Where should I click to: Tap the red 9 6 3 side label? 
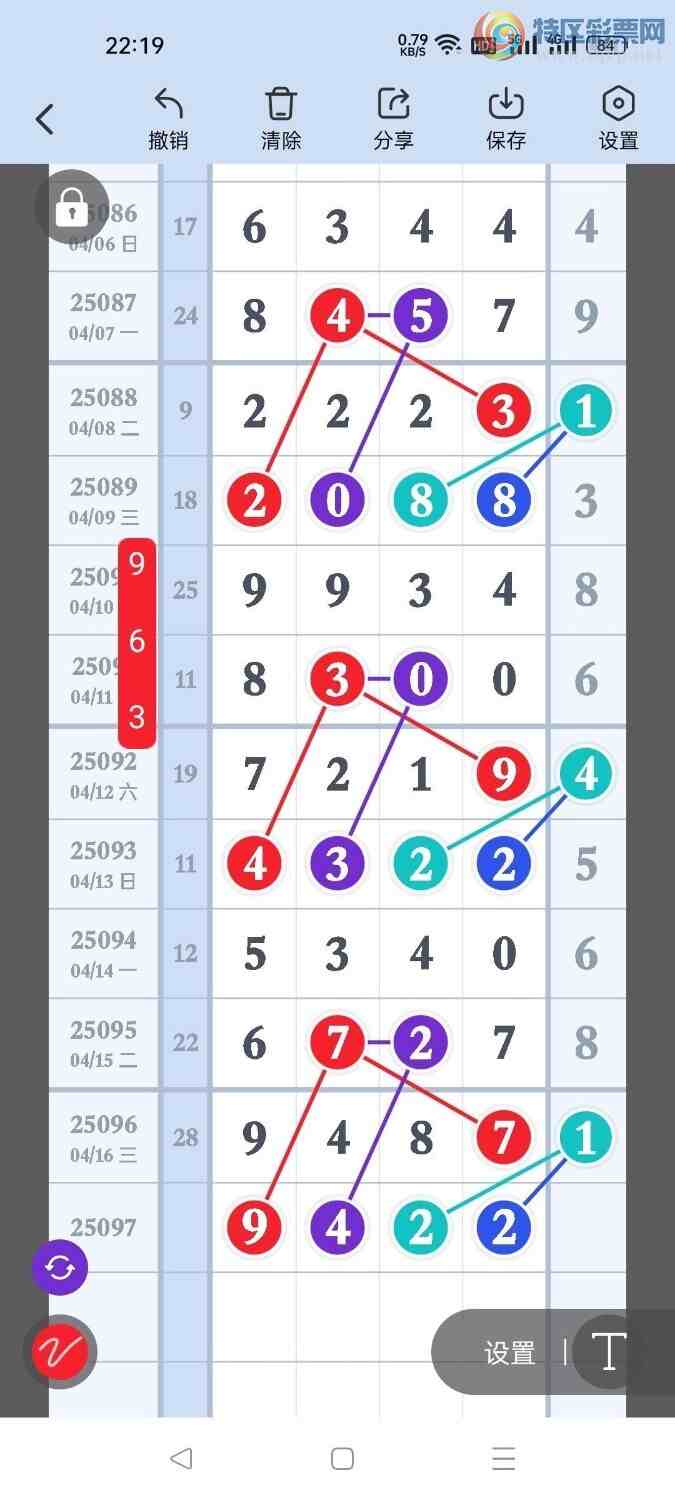[137, 642]
